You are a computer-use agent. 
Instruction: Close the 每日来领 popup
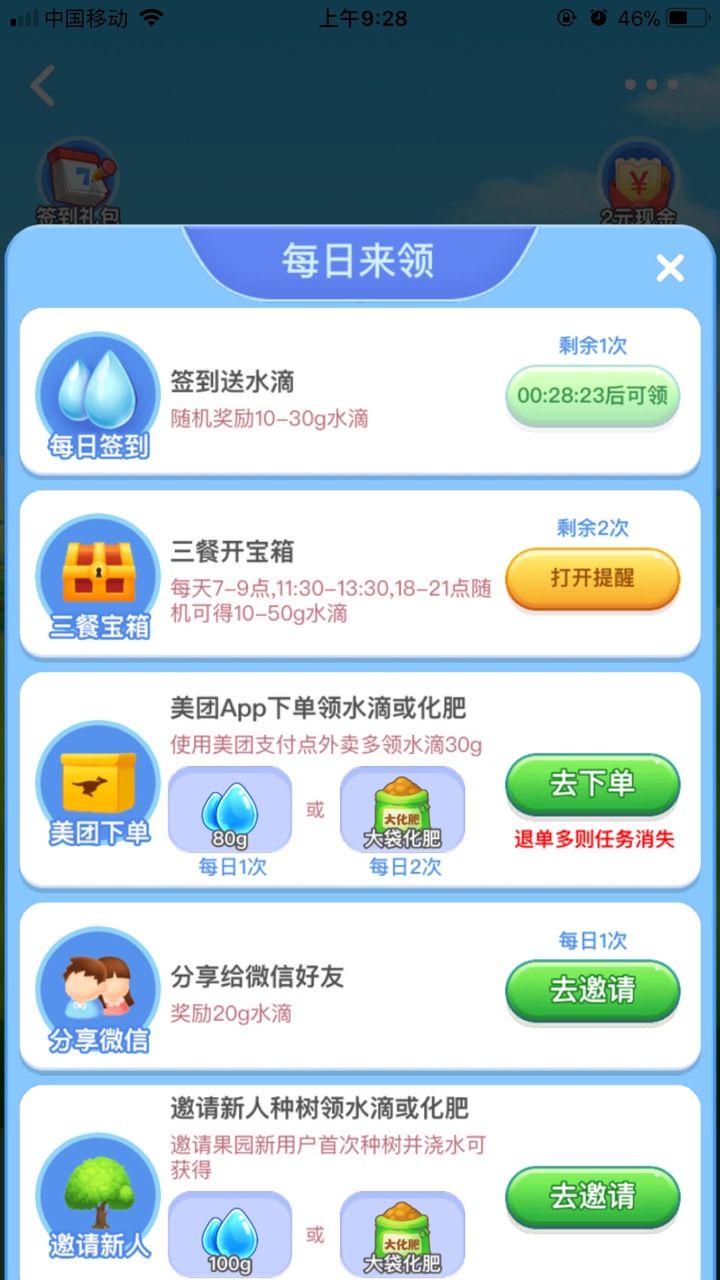coord(669,268)
